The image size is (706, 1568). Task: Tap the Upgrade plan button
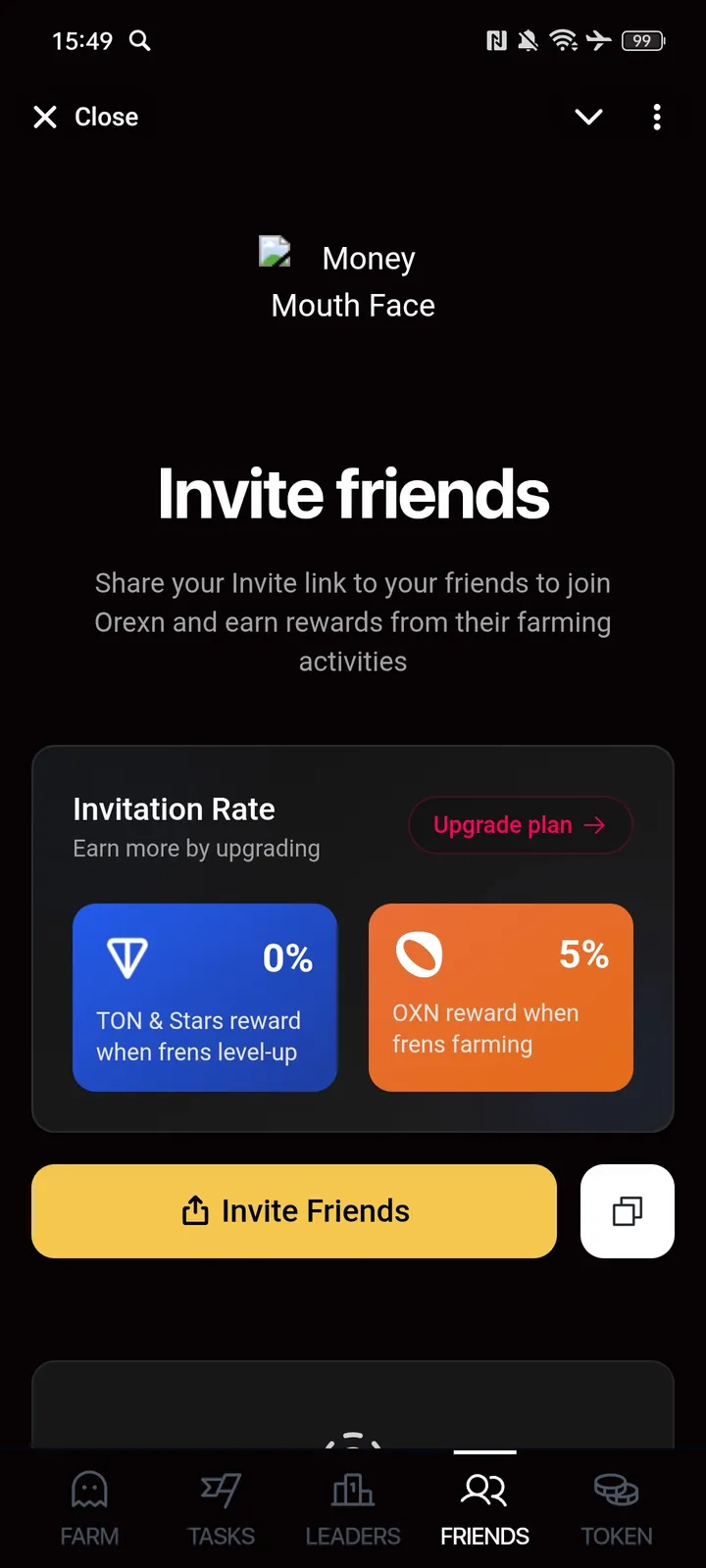pos(520,825)
